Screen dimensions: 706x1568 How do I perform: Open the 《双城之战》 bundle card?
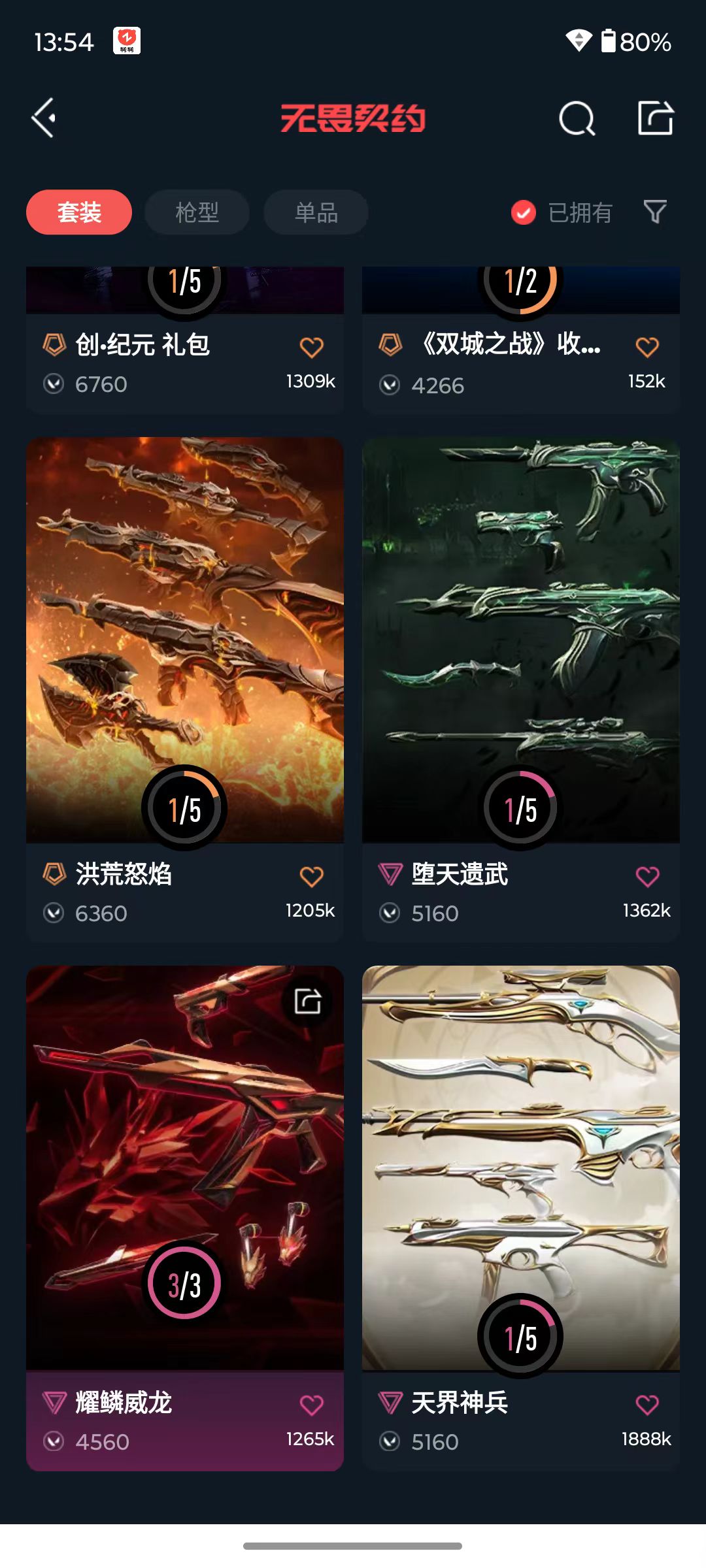tap(521, 340)
